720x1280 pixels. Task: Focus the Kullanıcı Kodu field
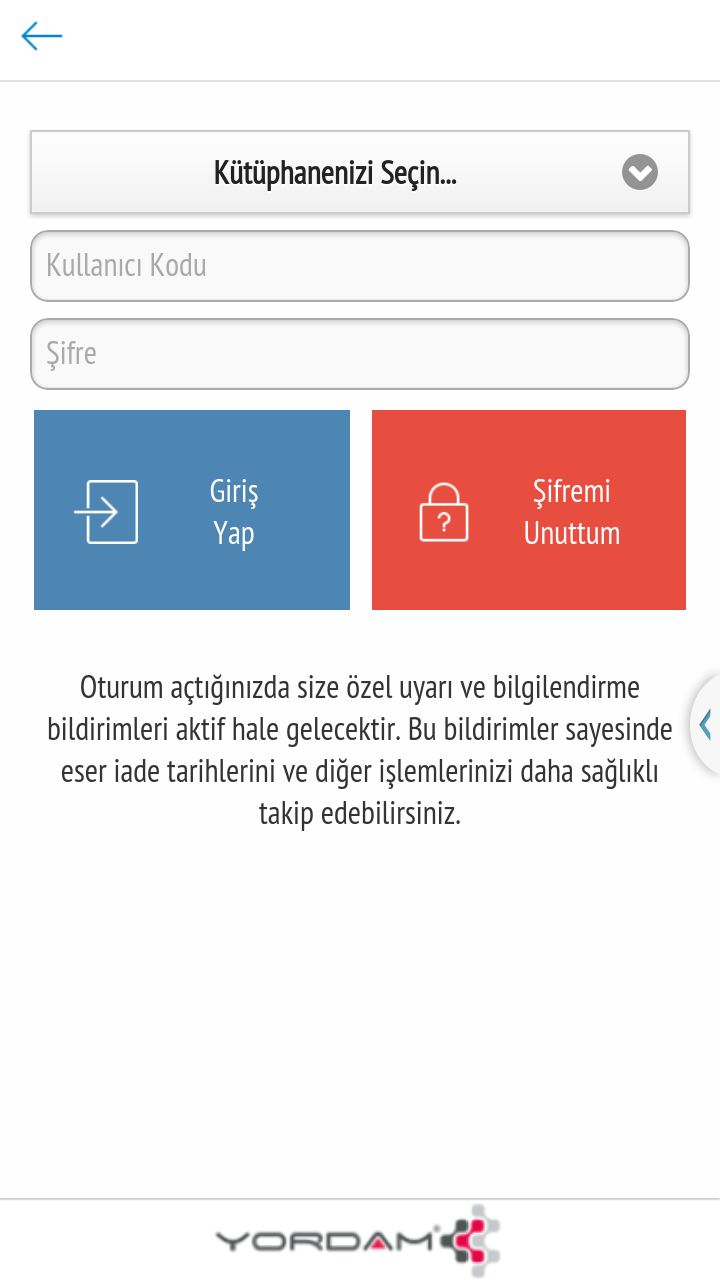(x=360, y=266)
